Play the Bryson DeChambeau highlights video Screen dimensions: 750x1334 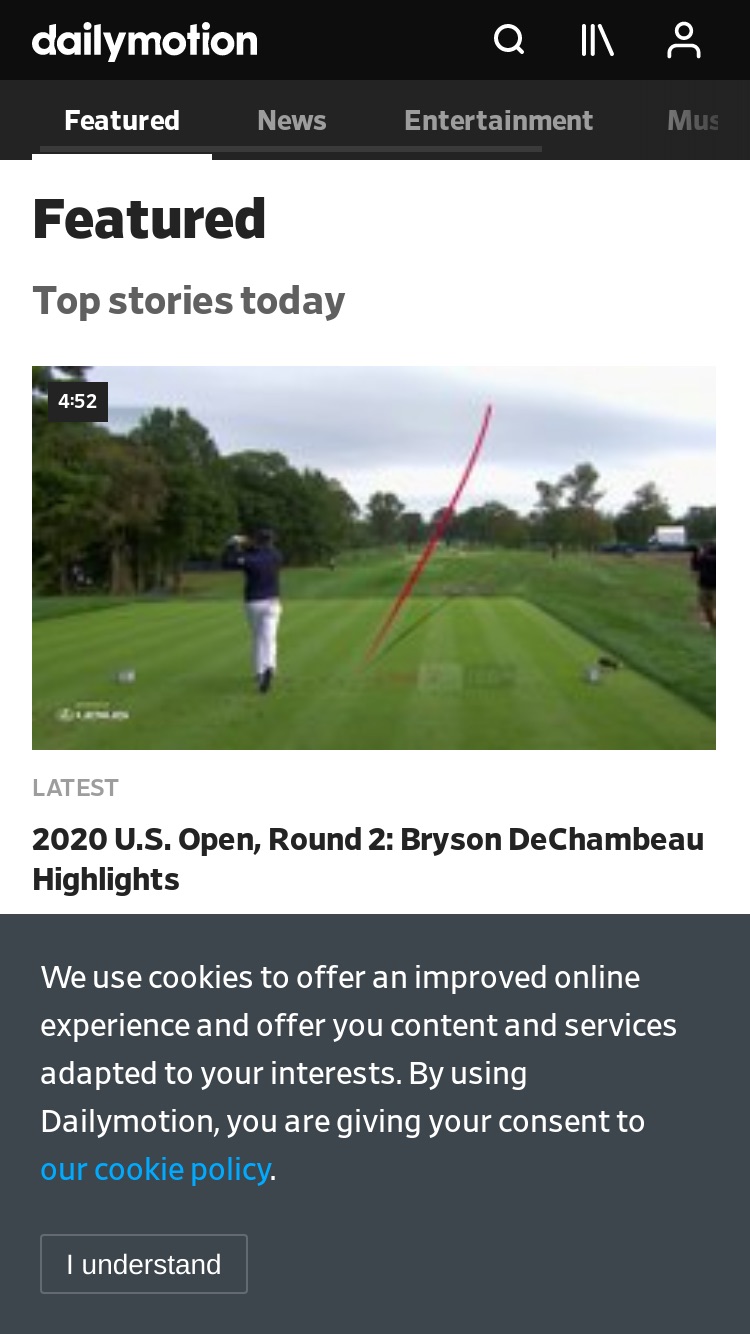[374, 558]
